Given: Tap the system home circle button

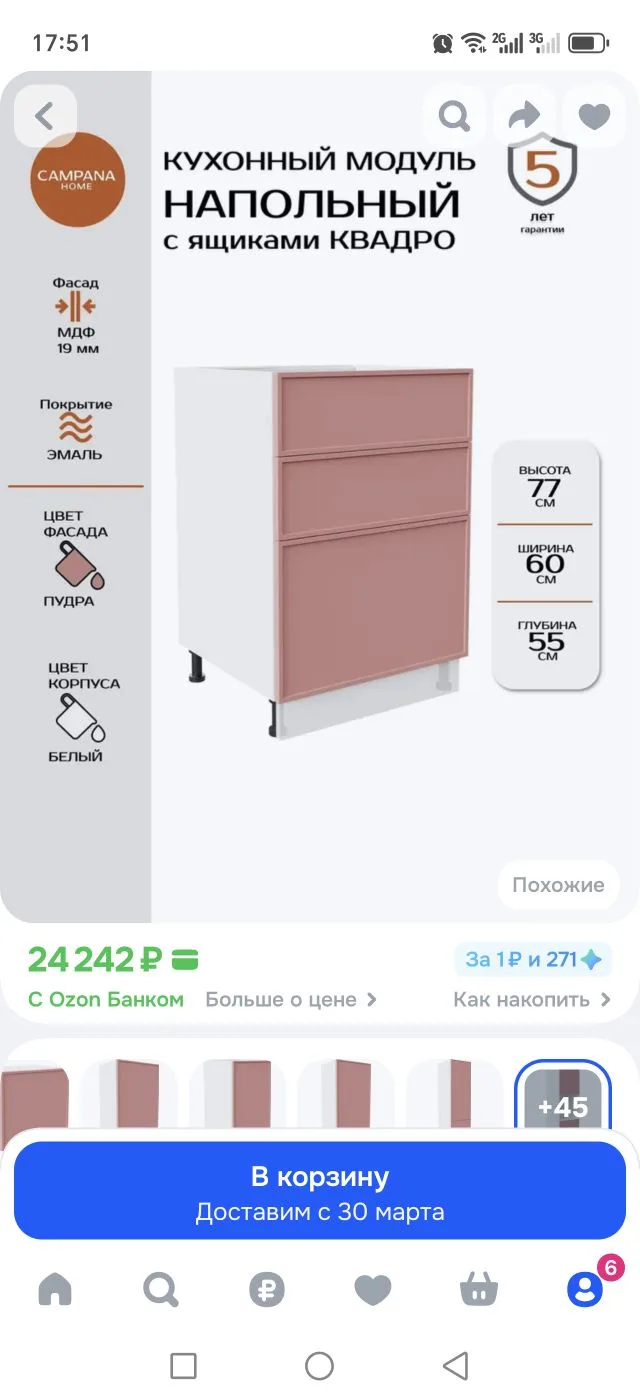Looking at the screenshot, I should 319,1365.
